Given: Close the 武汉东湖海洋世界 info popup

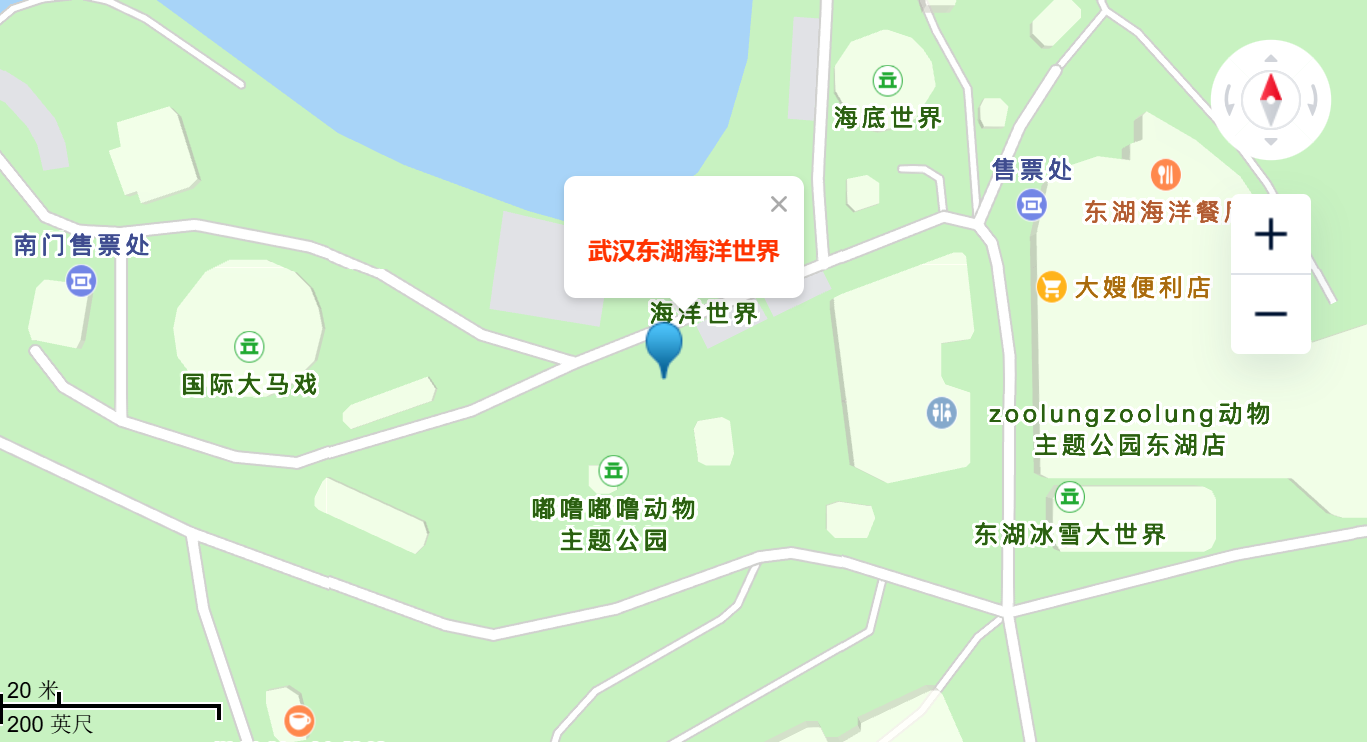Looking at the screenshot, I should pyautogui.click(x=779, y=204).
